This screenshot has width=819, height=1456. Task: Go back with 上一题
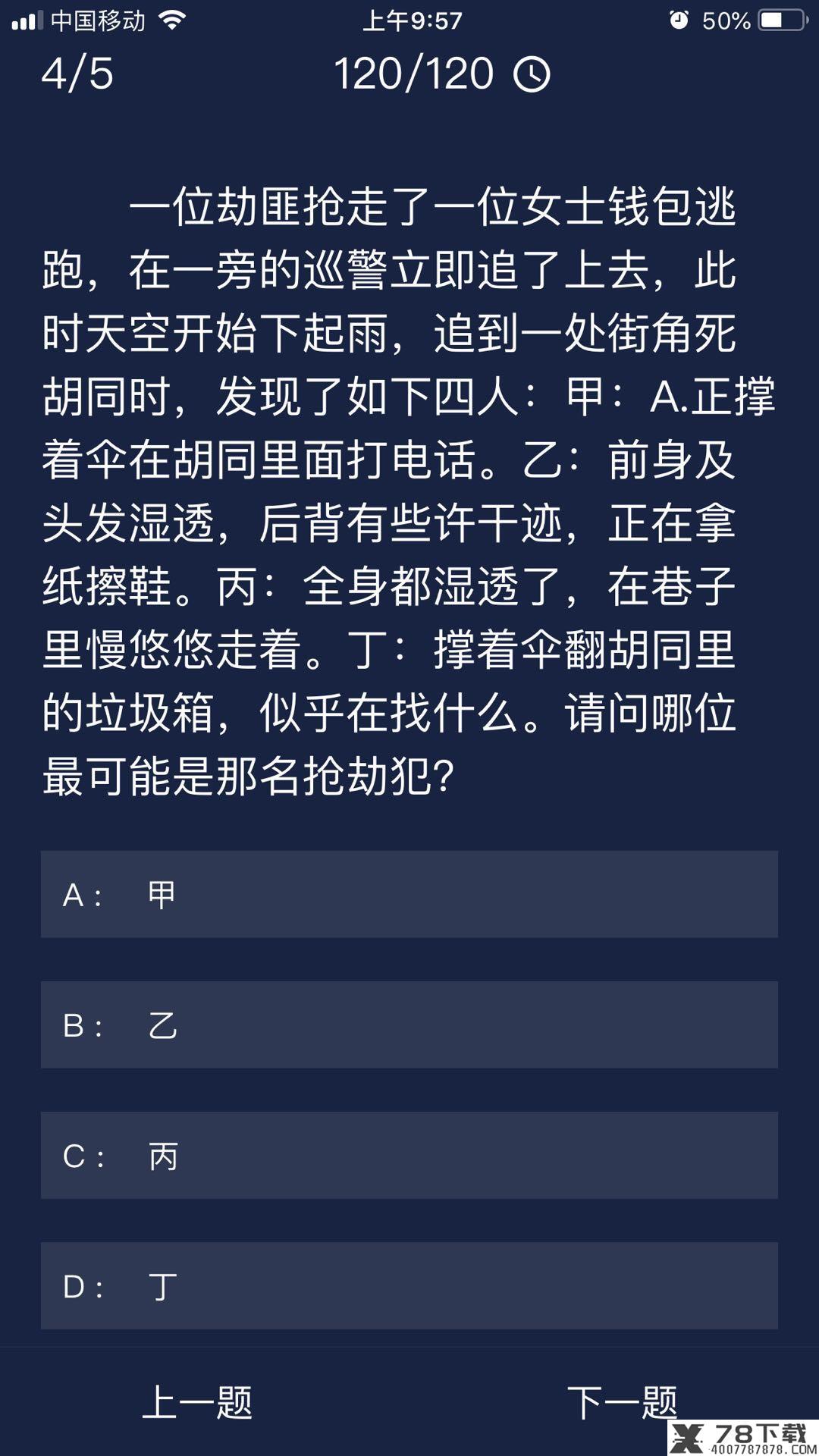[x=197, y=1402]
